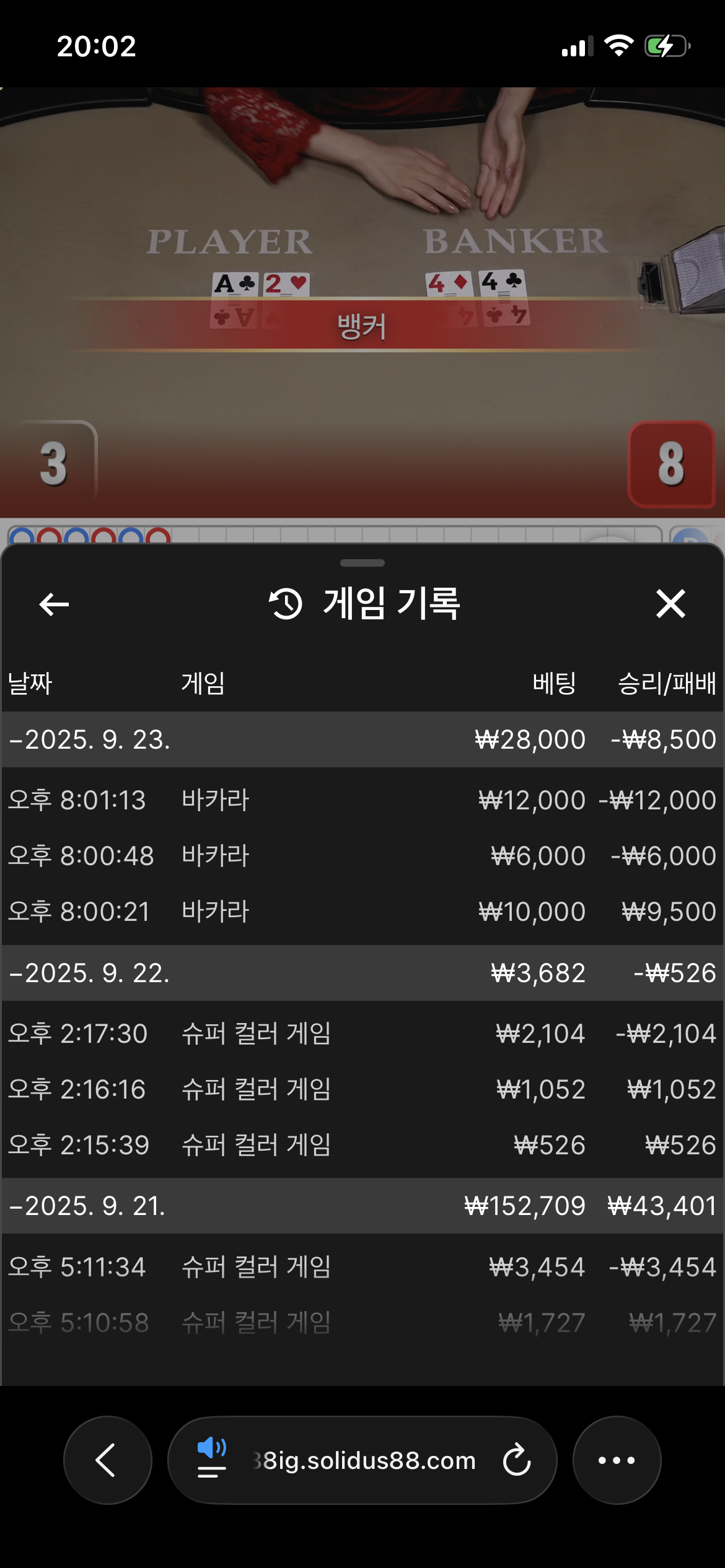Screen dimensions: 725x1568
Task: Go back from the 게임 기록 panel
Action: click(54, 604)
